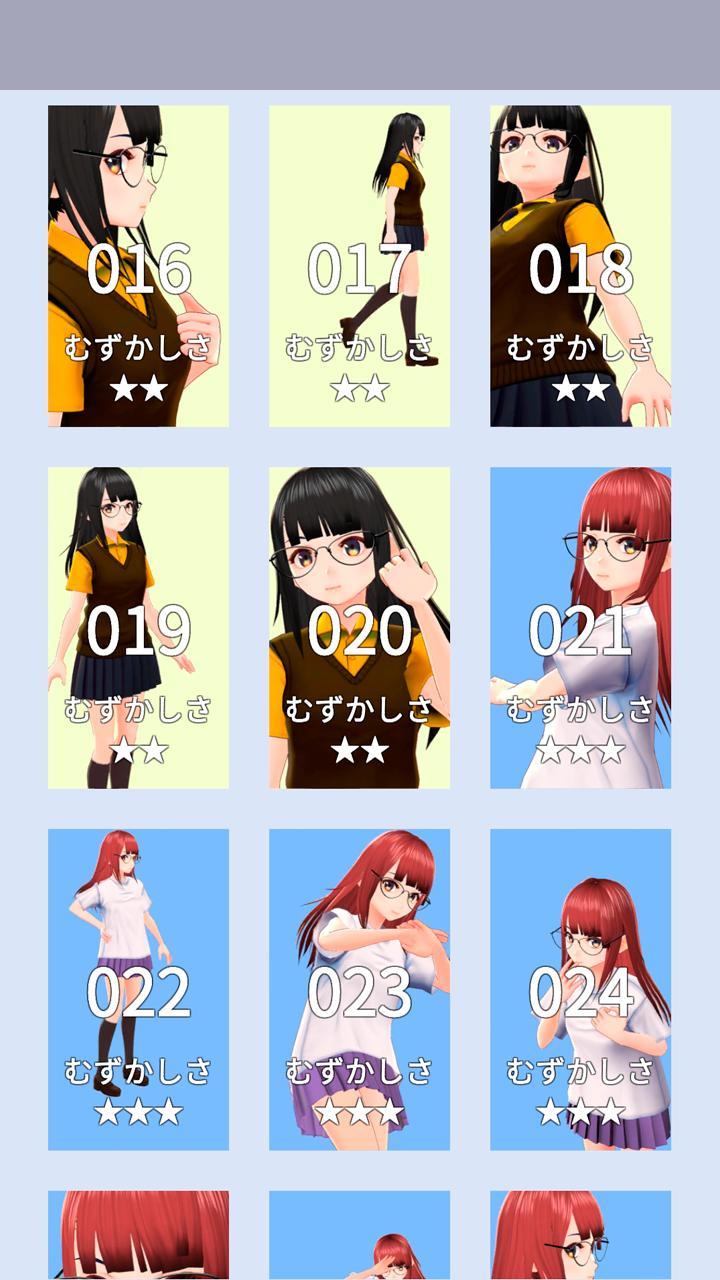
Task: Tap the number label 020
Action: [x=360, y=632]
